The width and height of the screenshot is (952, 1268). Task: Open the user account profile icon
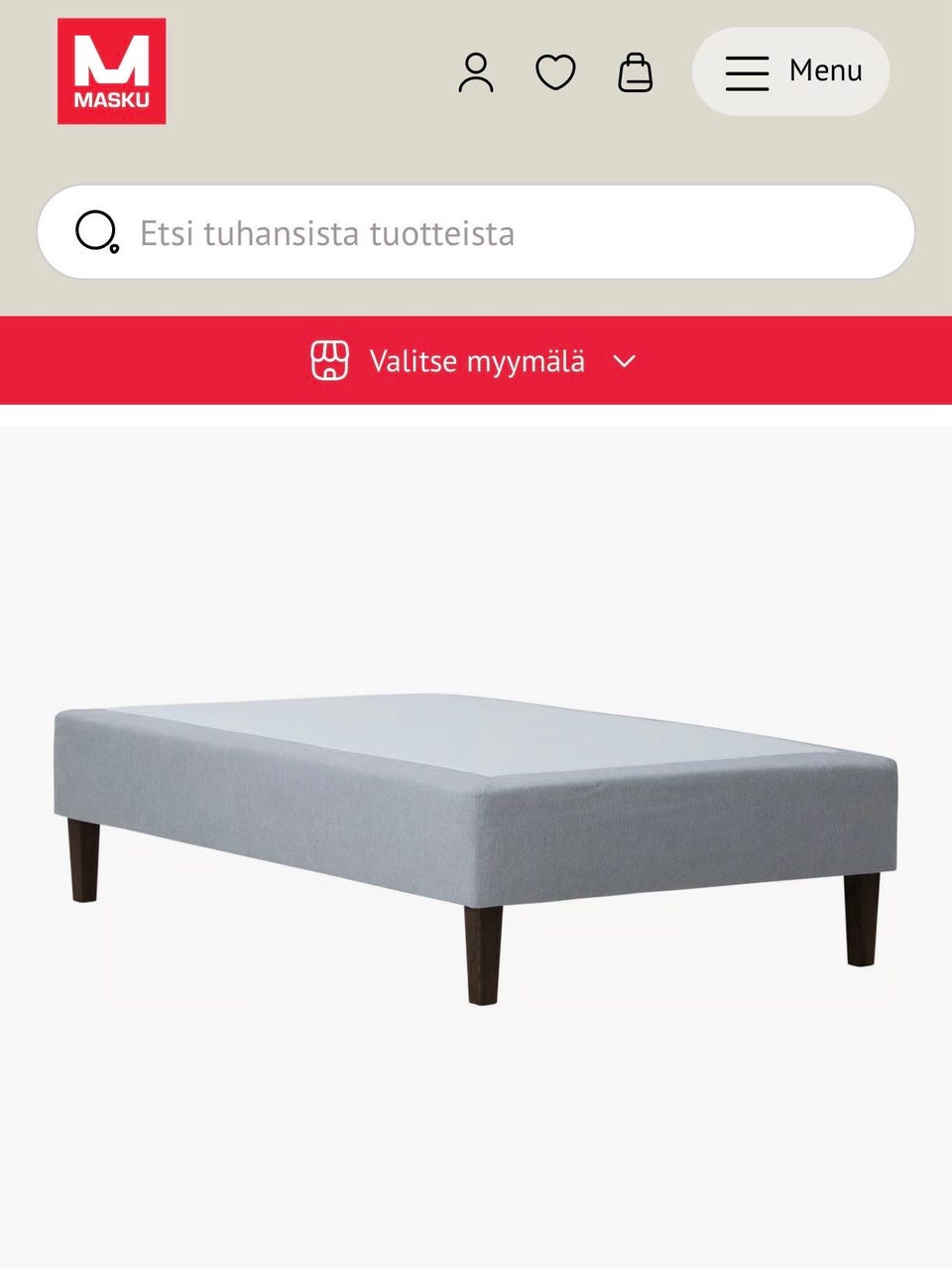[477, 71]
